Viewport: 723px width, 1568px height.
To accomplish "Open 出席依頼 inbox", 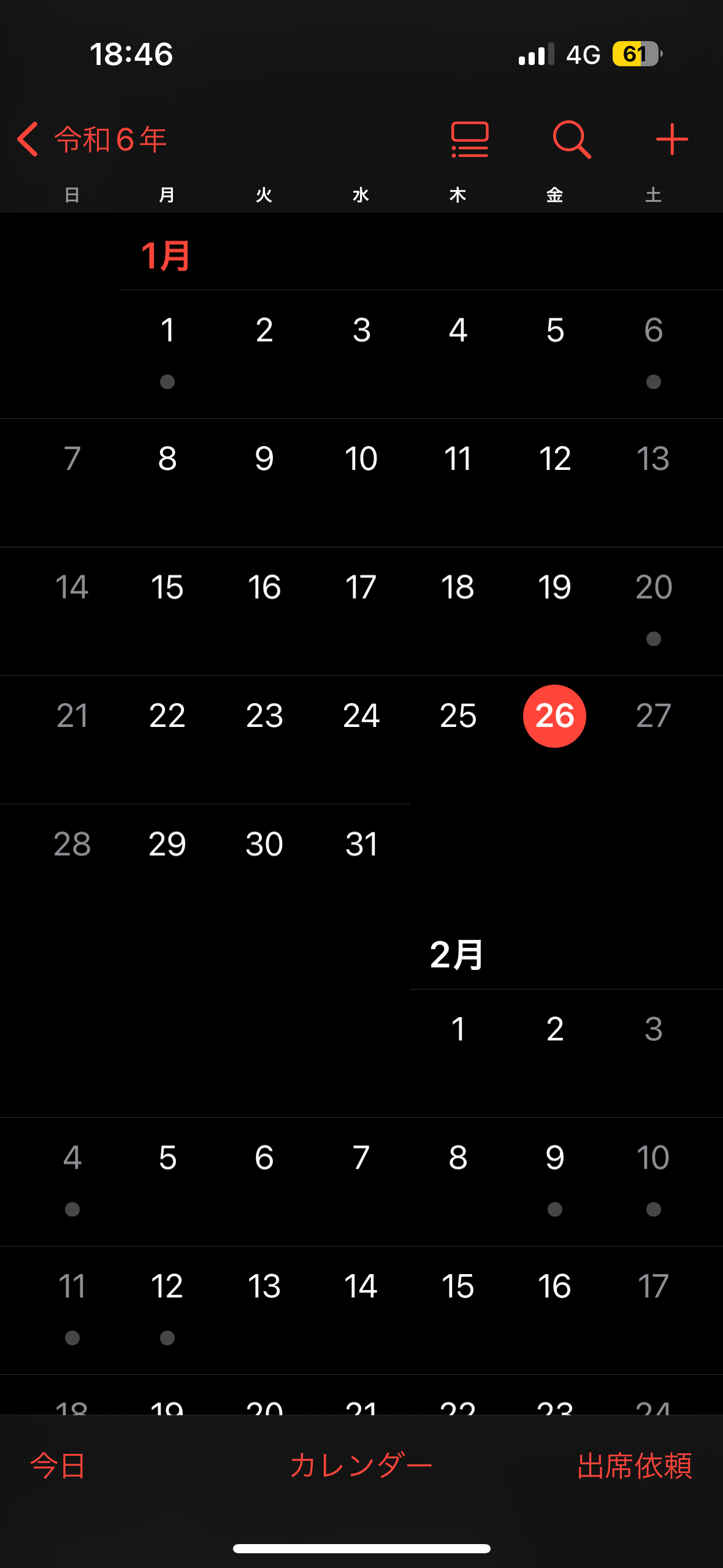I will click(635, 1466).
